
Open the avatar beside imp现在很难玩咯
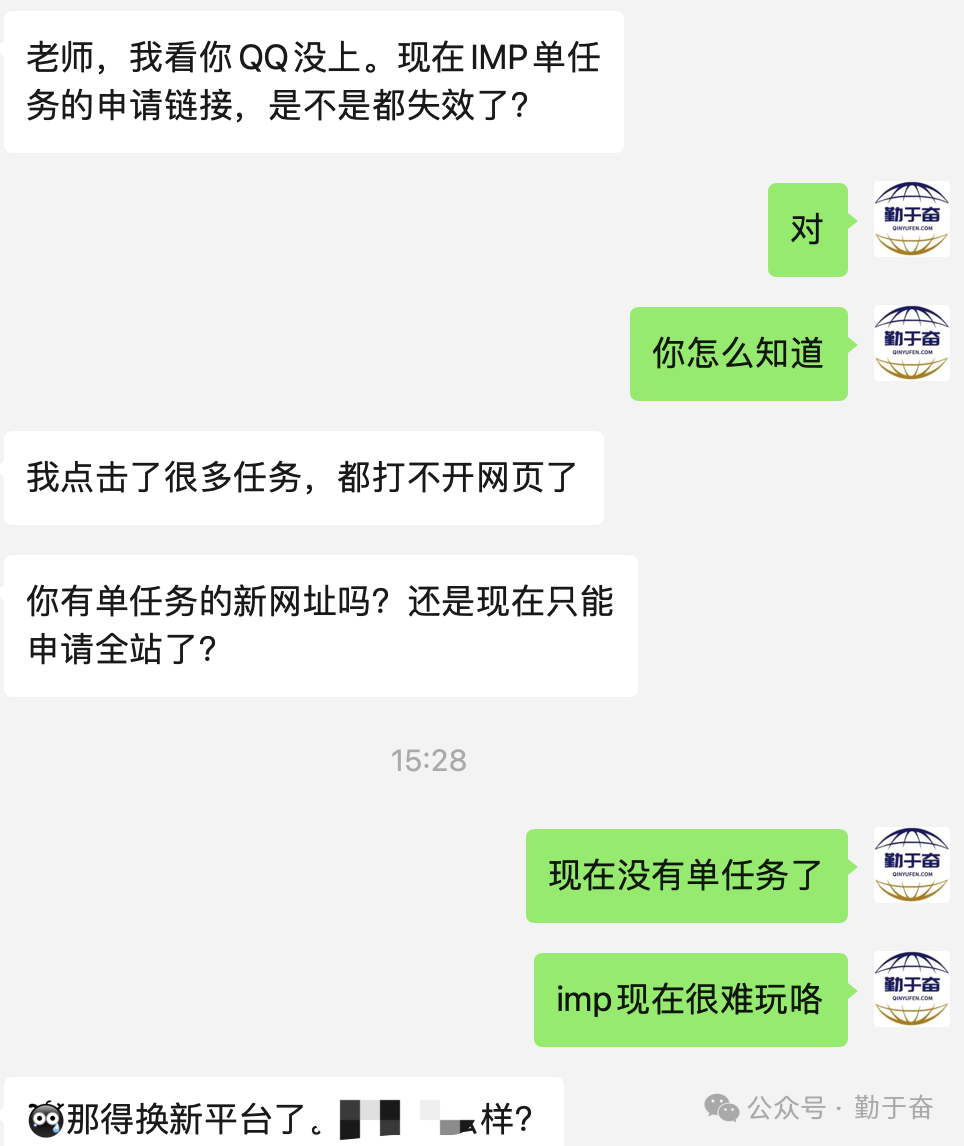[911, 989]
